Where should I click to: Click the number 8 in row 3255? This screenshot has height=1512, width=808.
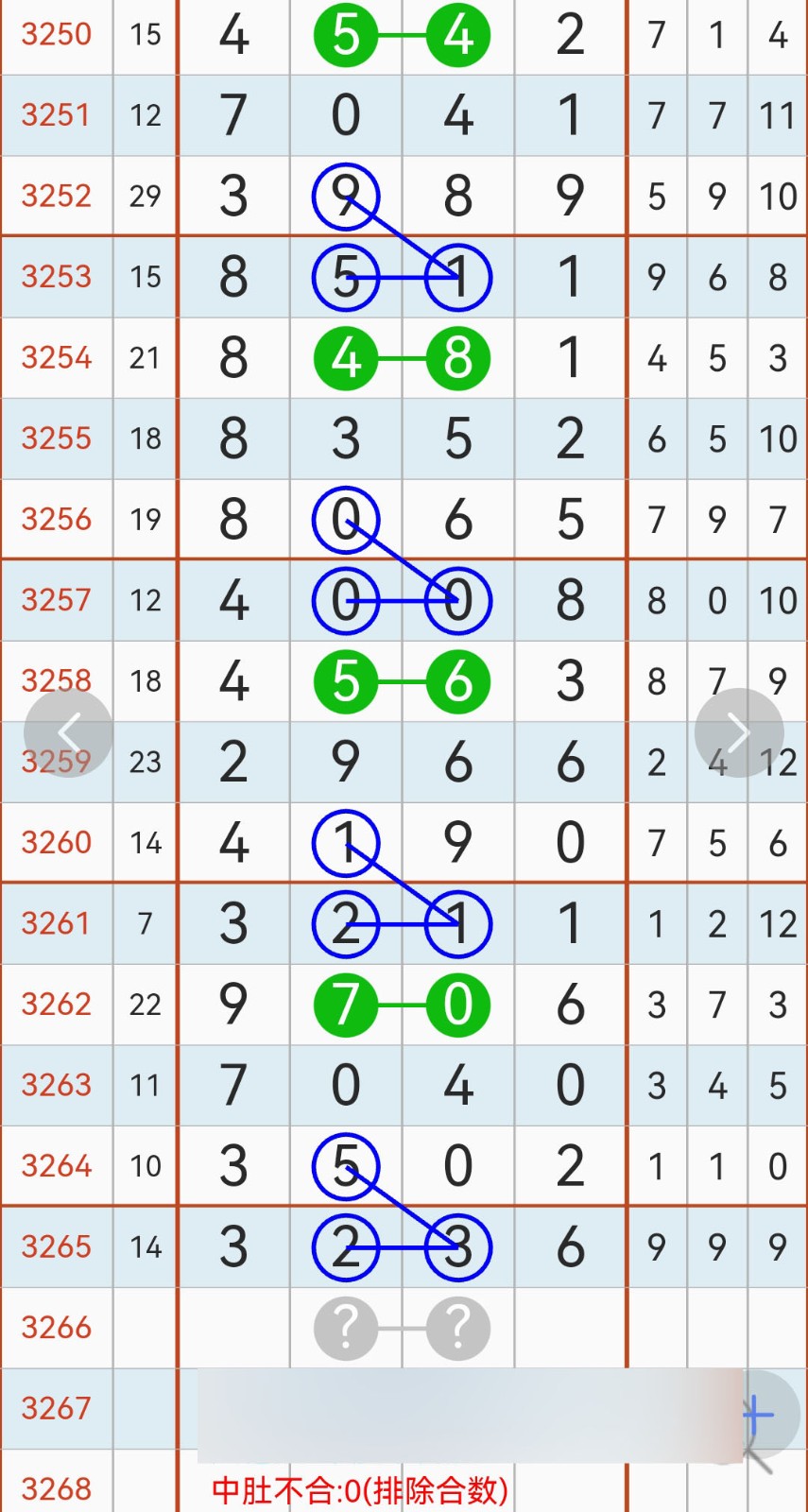click(232, 438)
